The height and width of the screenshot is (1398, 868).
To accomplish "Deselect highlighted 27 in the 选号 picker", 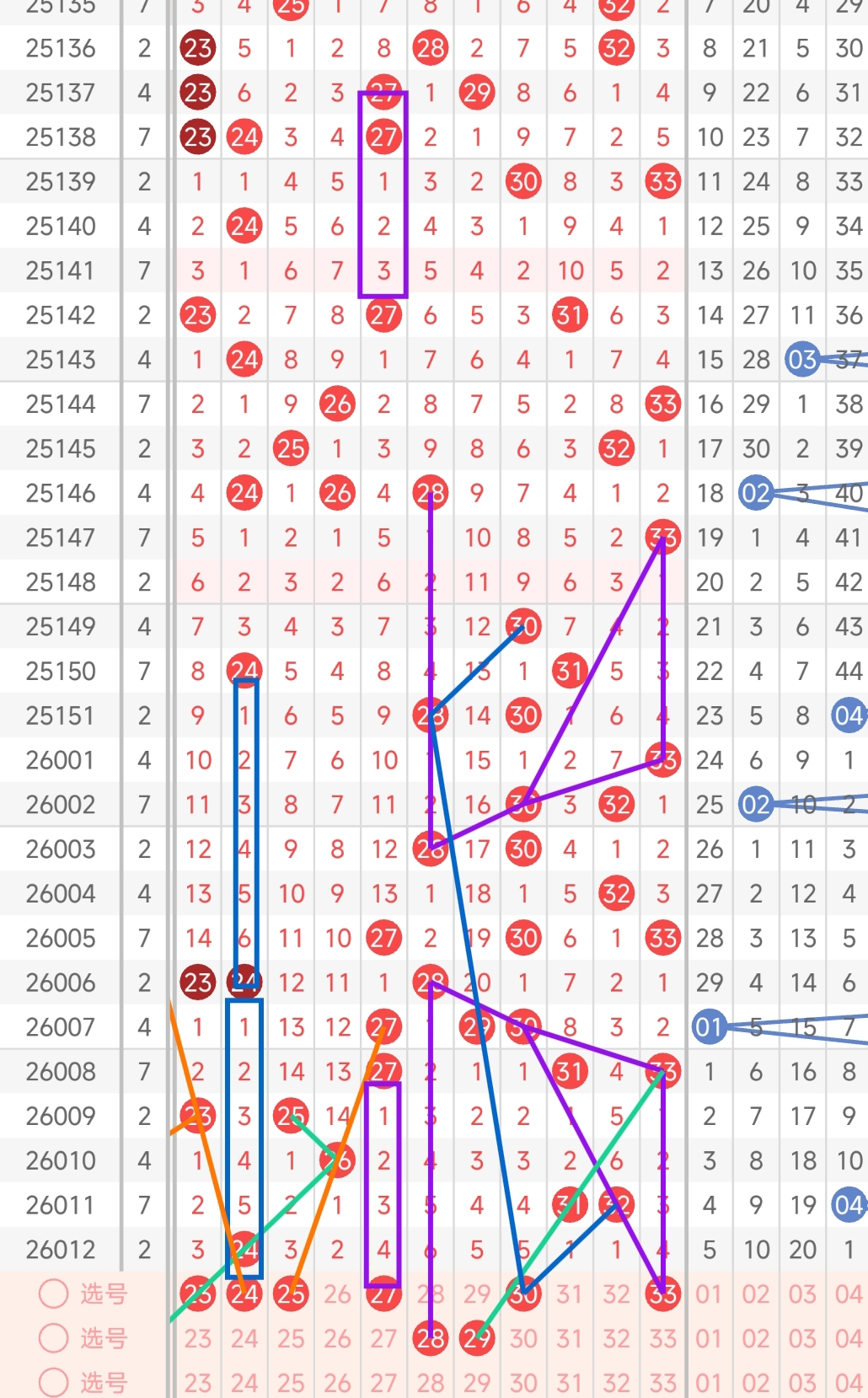I will (383, 1294).
